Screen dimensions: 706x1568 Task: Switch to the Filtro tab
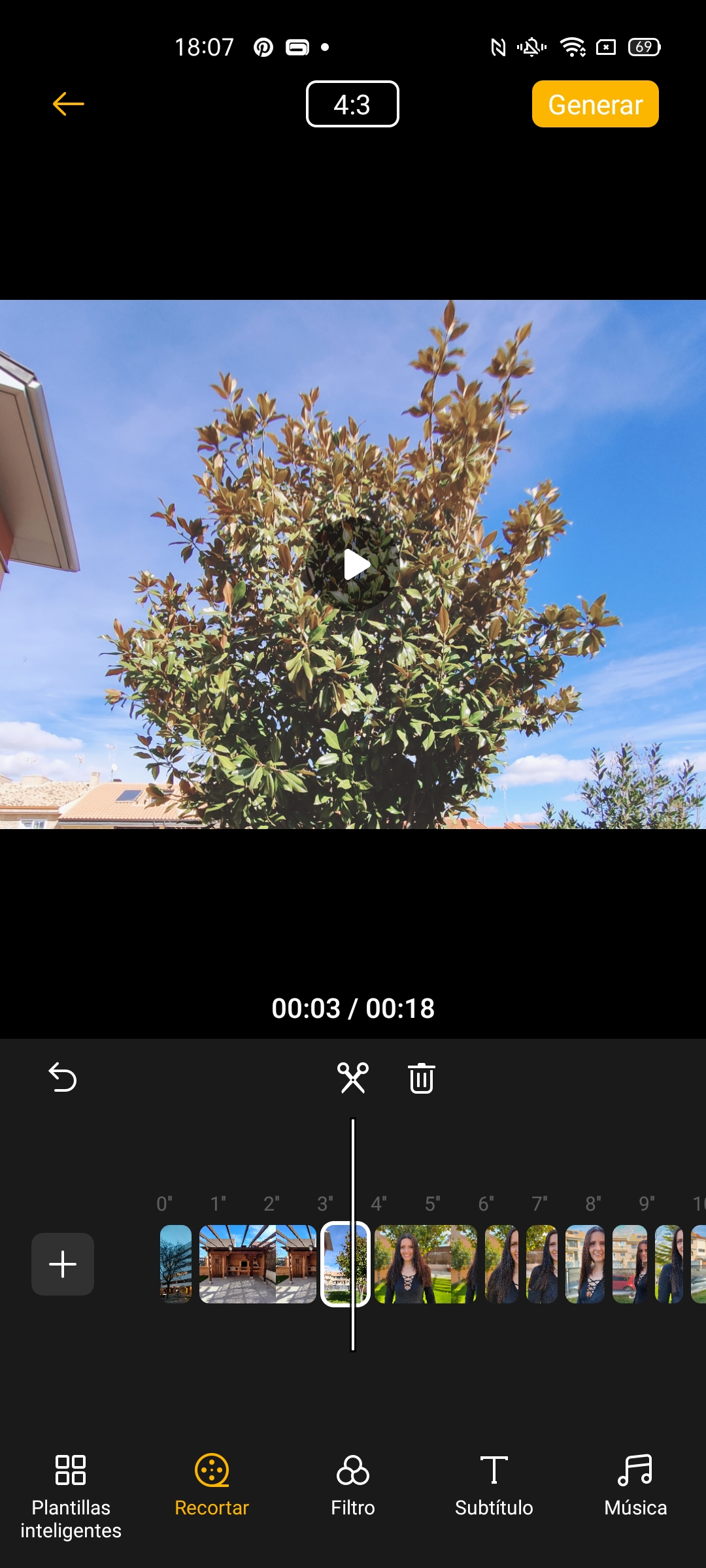[x=353, y=1486]
